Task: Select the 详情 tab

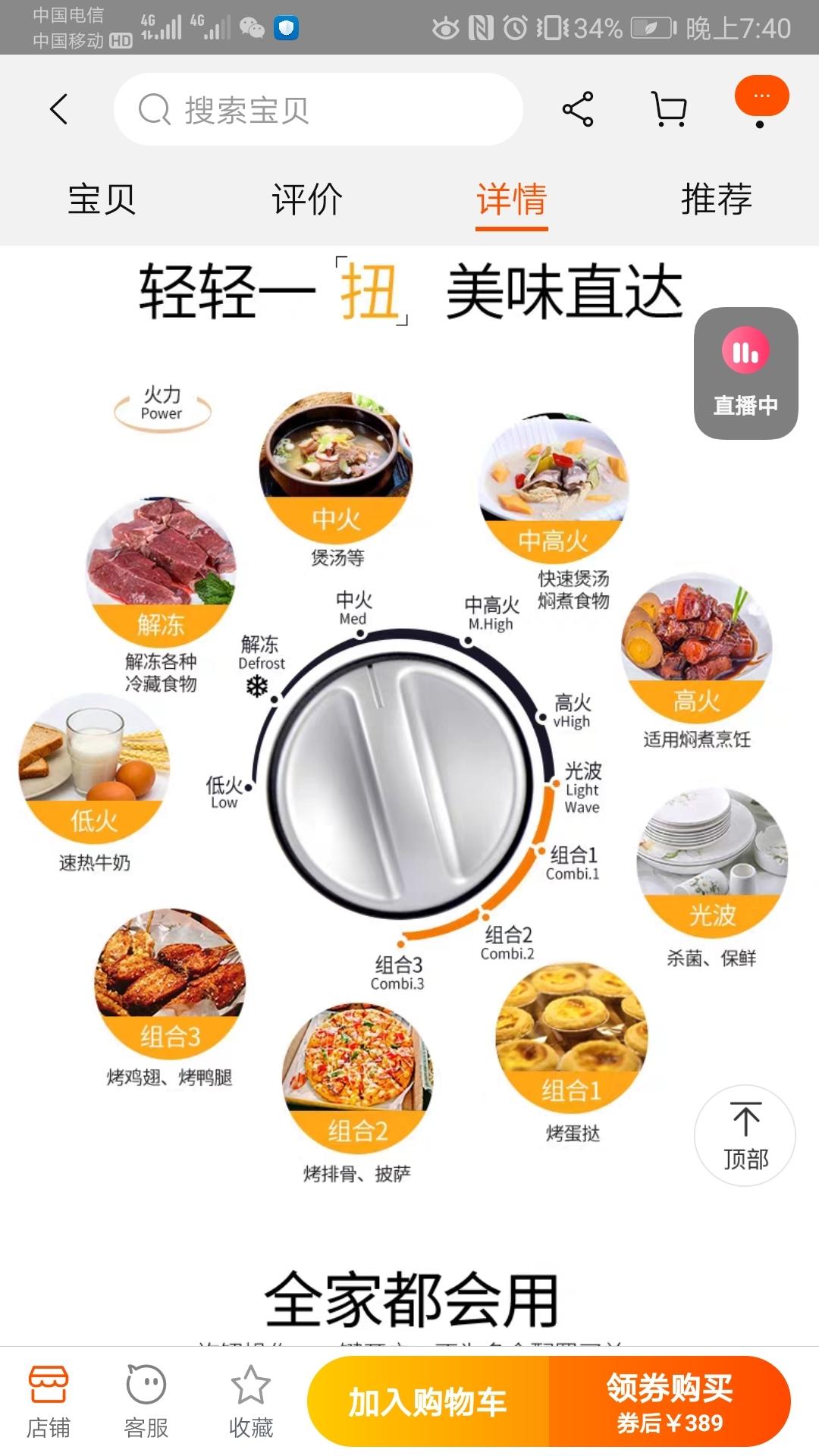Action: (512, 199)
